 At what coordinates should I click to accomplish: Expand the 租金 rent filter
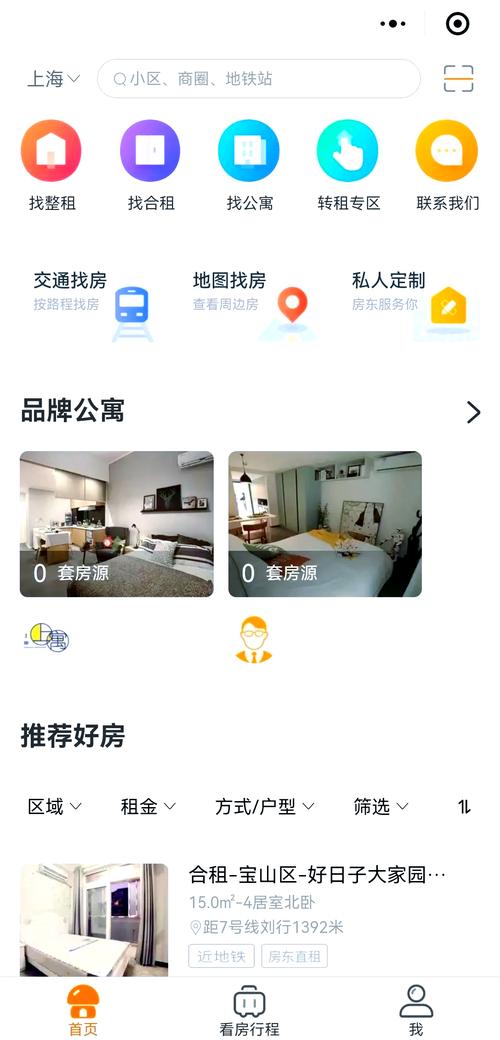(x=149, y=807)
